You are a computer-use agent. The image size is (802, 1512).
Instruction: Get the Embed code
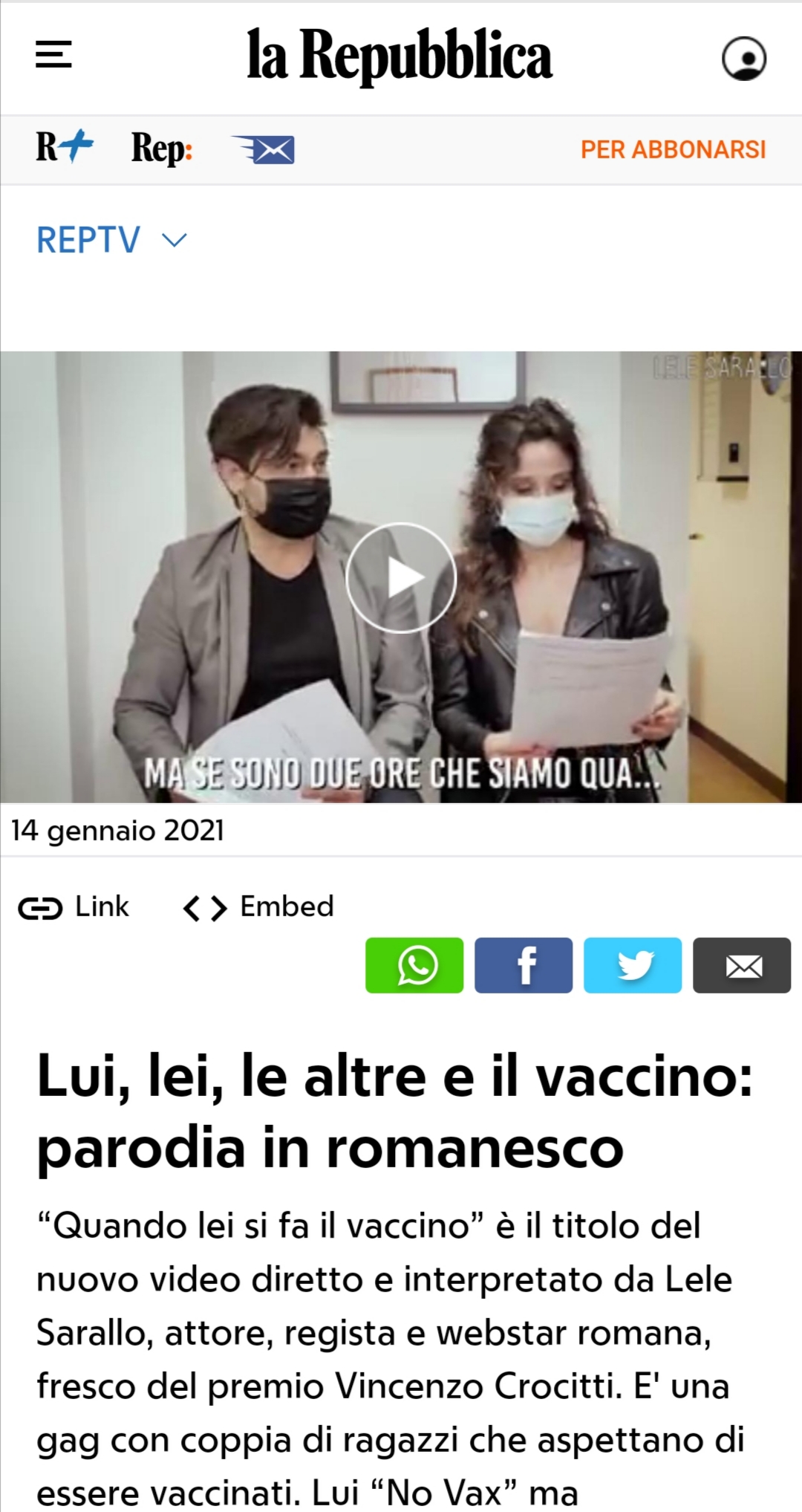tap(258, 907)
